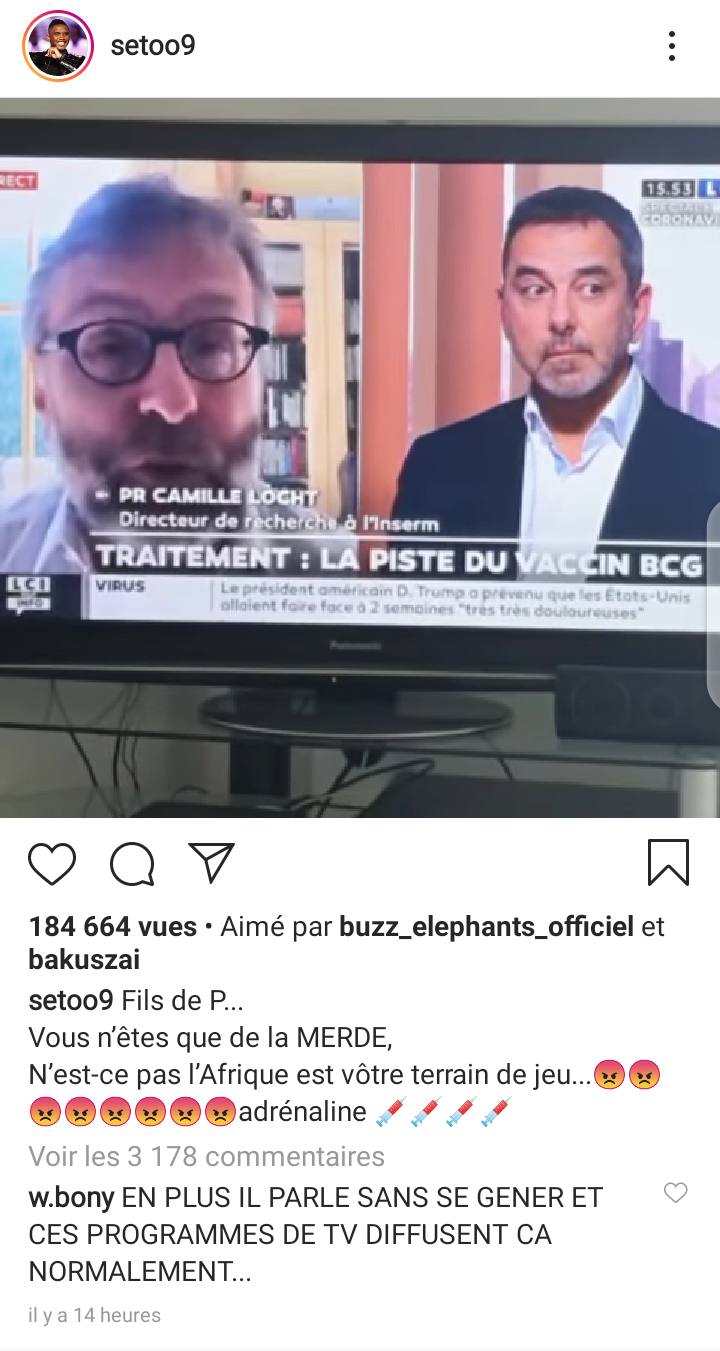The height and width of the screenshot is (1351, 720).
Task: Open setoo9 username in the caption
Action: [x=71, y=1001]
